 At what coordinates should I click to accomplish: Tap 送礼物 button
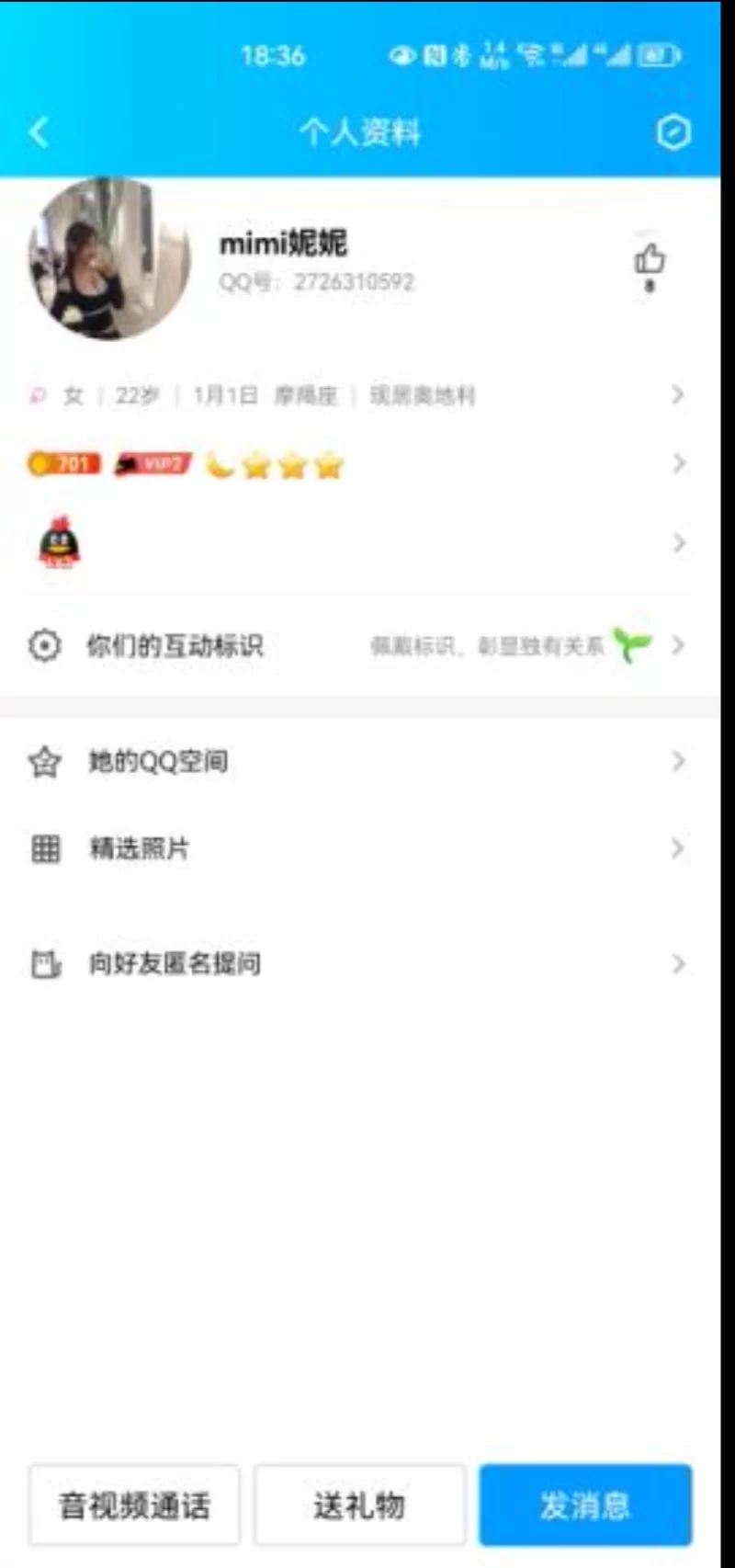pyautogui.click(x=359, y=1505)
